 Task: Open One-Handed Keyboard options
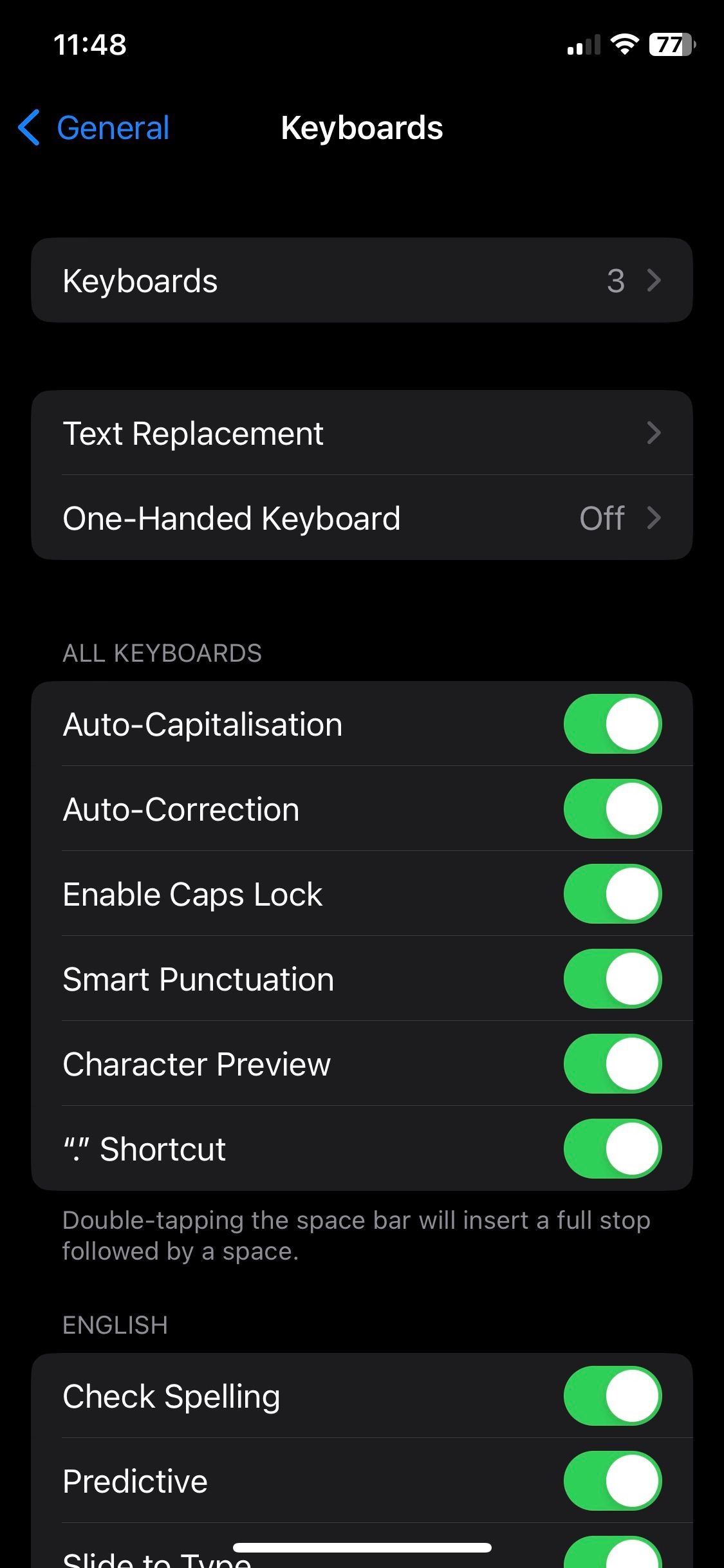(x=362, y=517)
